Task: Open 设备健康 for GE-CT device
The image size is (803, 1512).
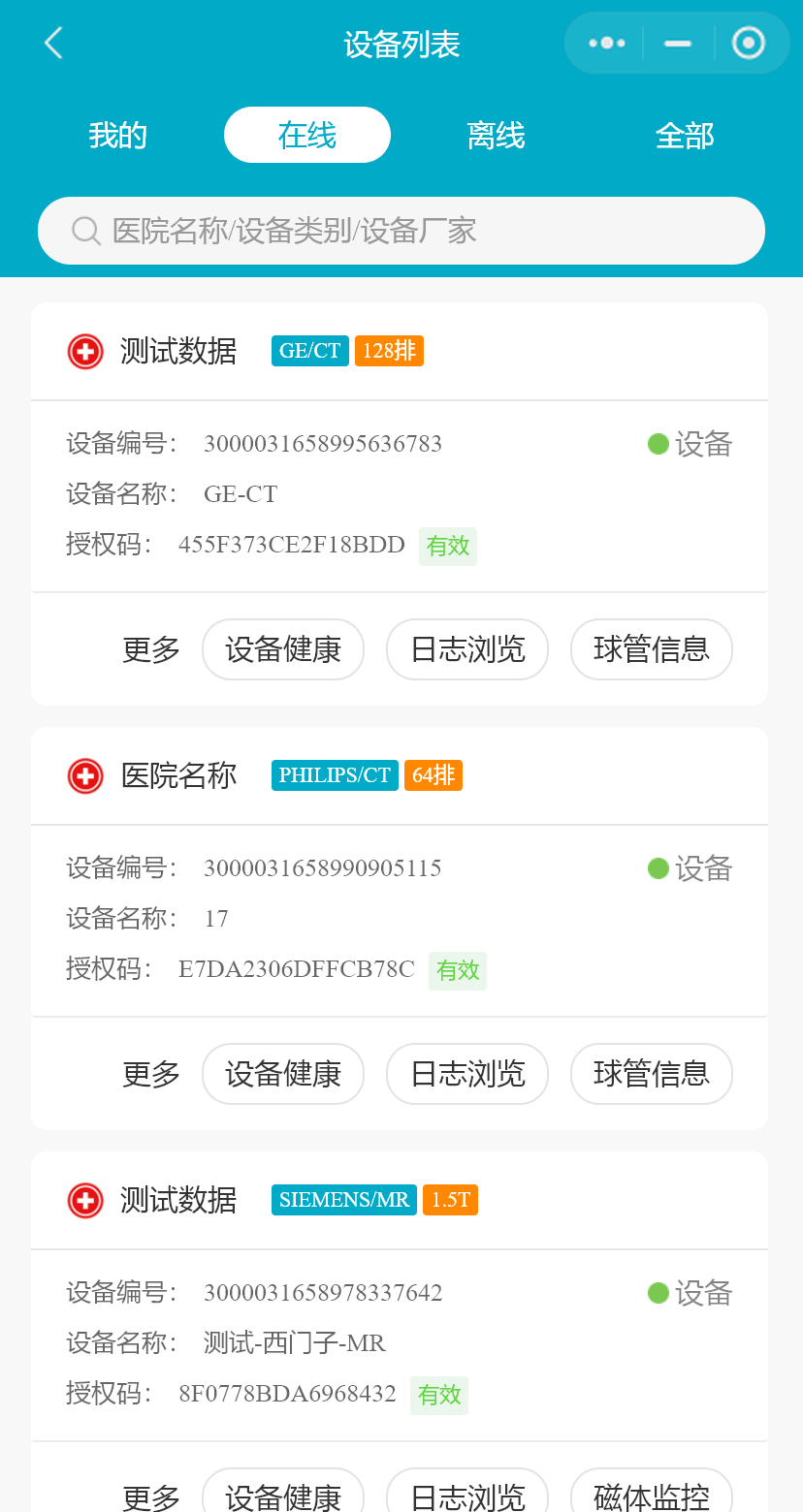Action: click(x=283, y=649)
